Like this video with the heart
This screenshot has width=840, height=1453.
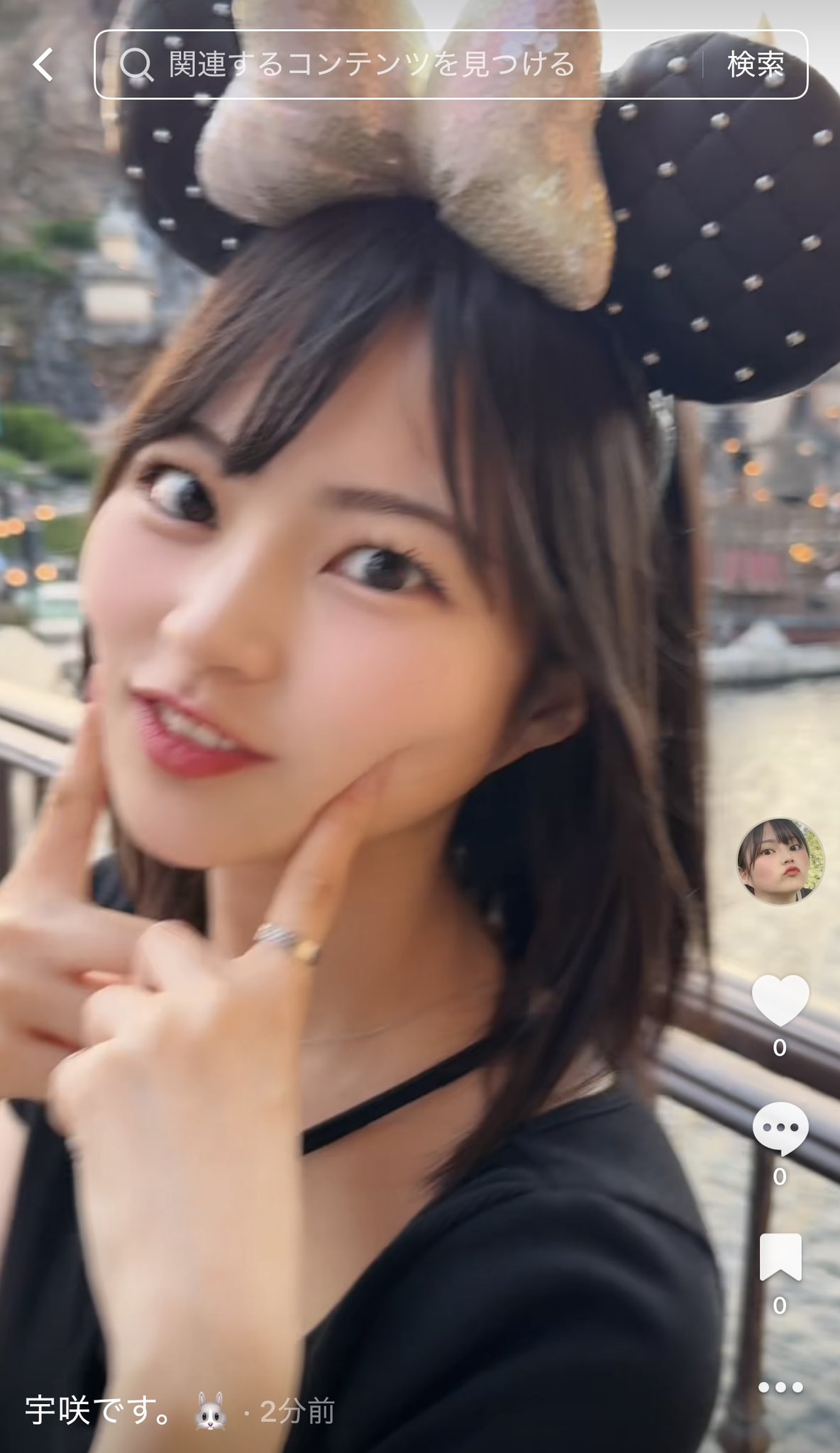(x=780, y=1000)
